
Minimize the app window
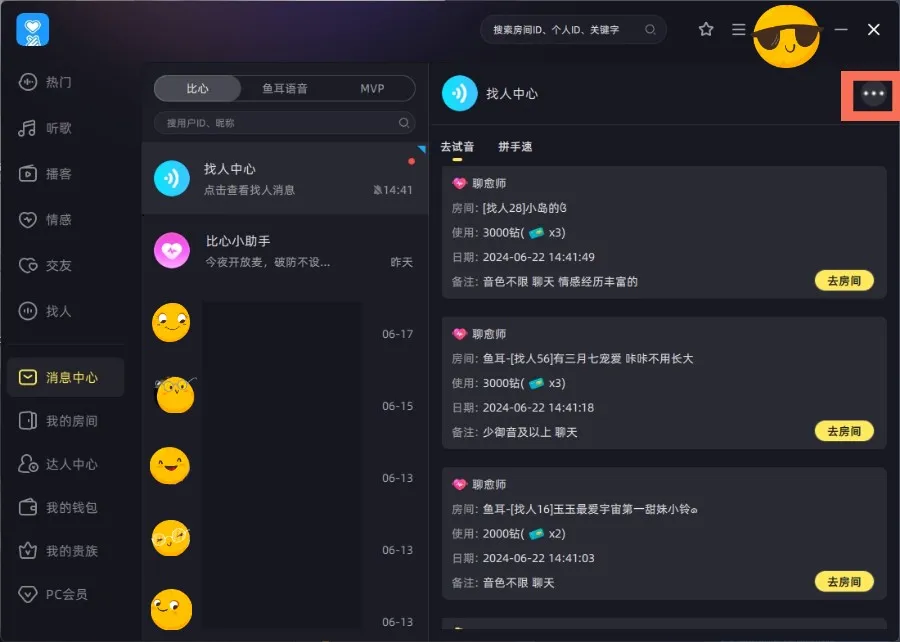[841, 30]
